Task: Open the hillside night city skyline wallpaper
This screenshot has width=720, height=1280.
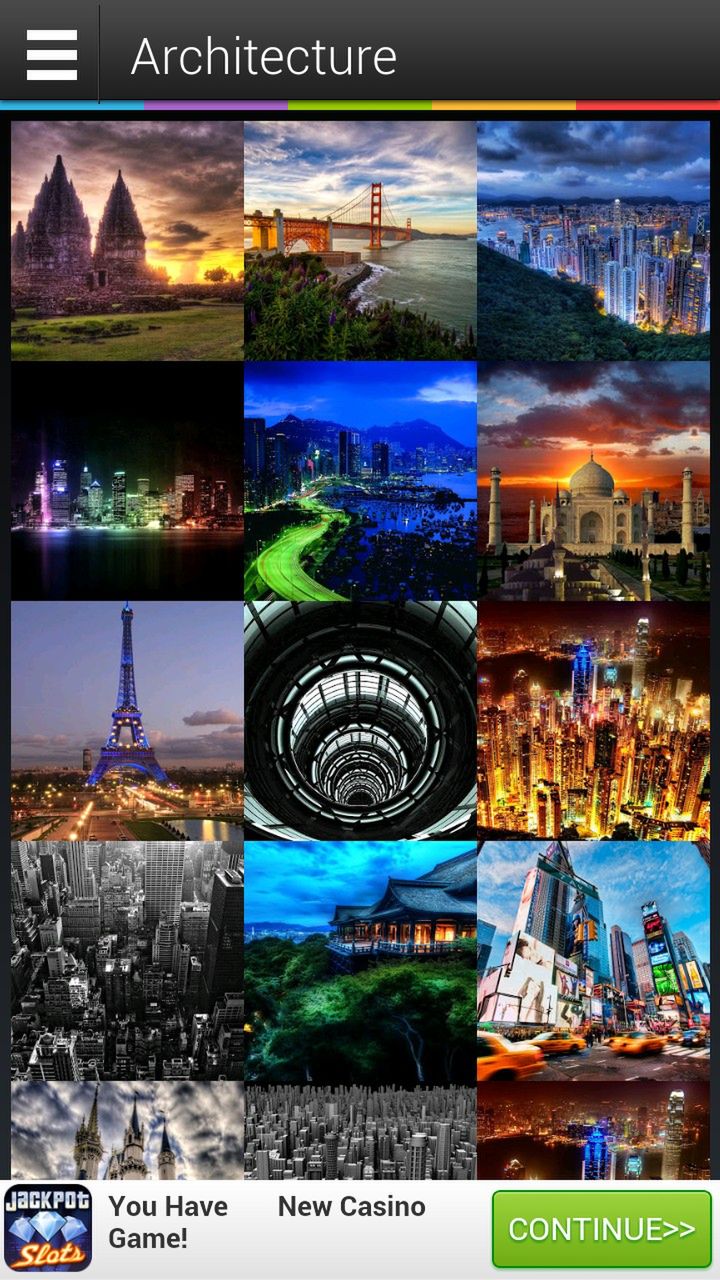Action: (x=593, y=241)
